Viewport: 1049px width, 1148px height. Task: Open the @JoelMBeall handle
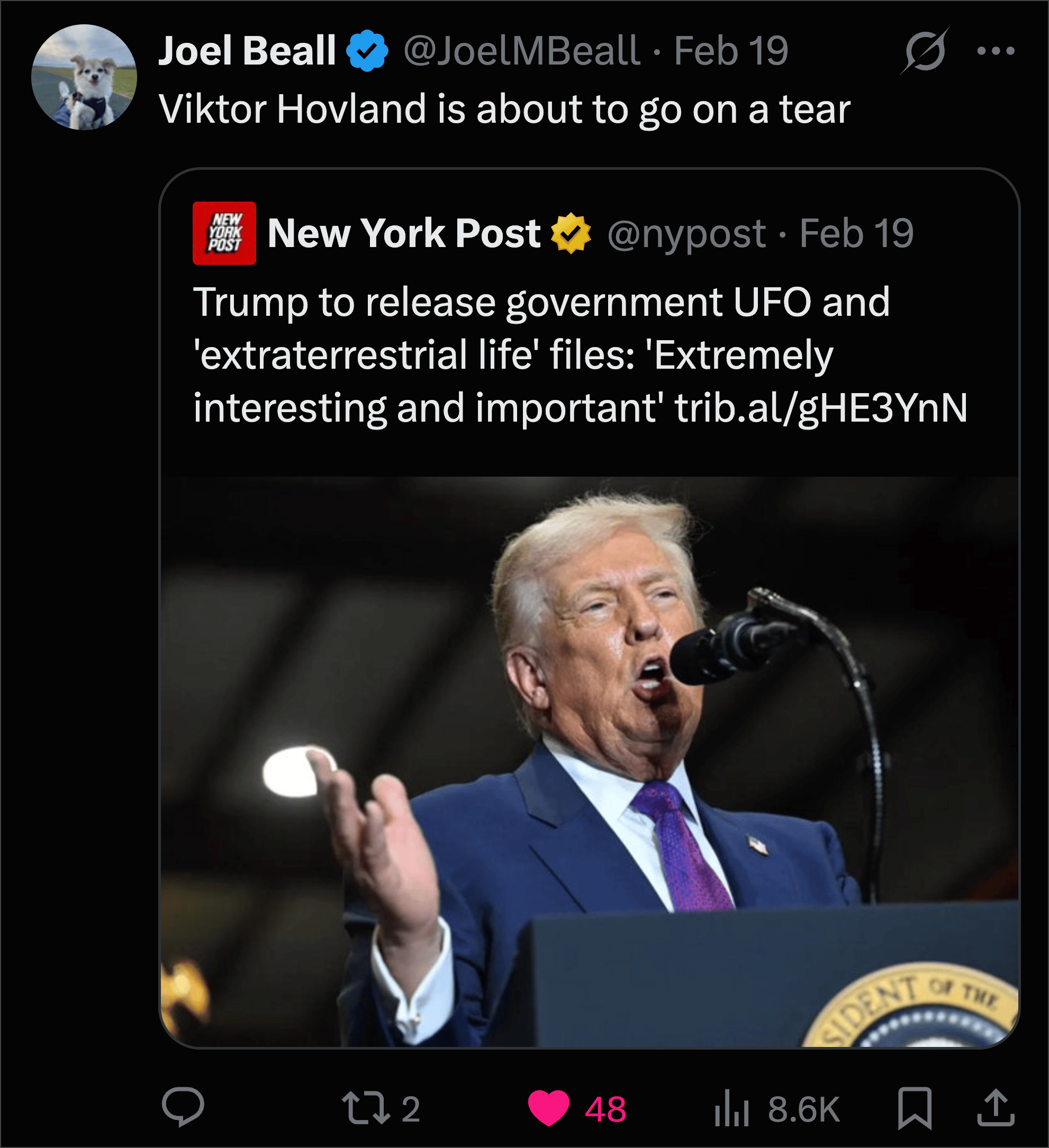click(x=522, y=51)
